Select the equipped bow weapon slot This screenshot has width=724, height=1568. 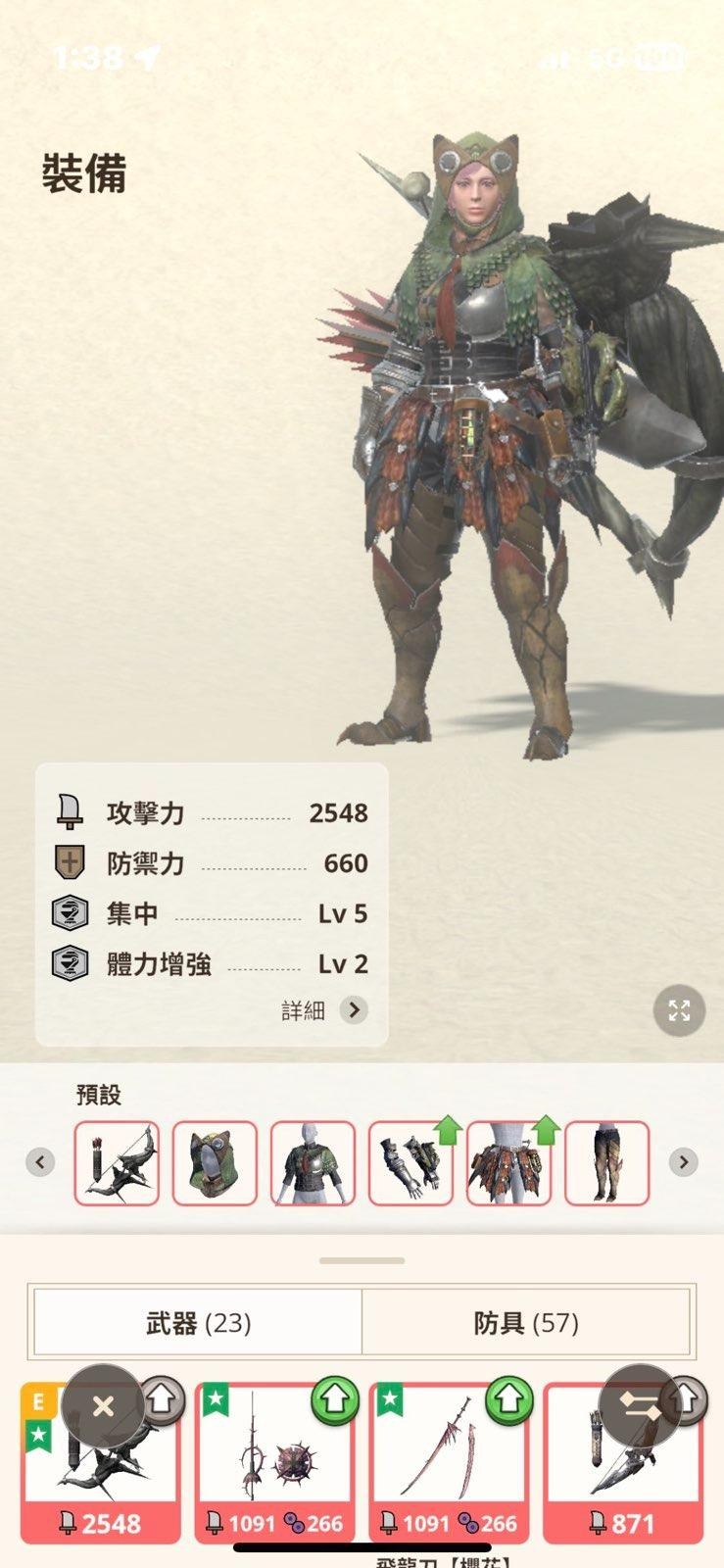pyautogui.click(x=117, y=1163)
